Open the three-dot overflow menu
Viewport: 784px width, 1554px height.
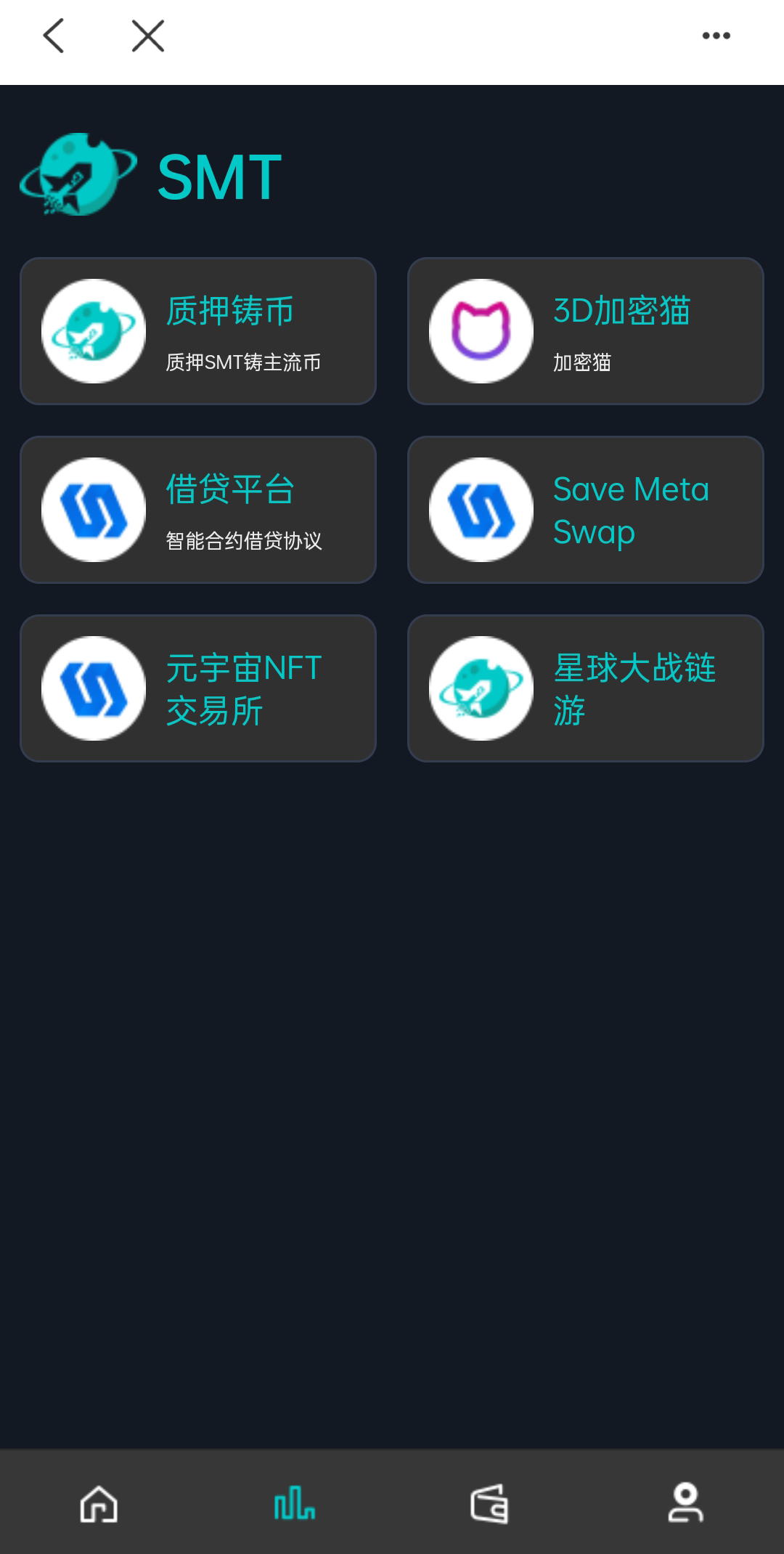pos(716,36)
